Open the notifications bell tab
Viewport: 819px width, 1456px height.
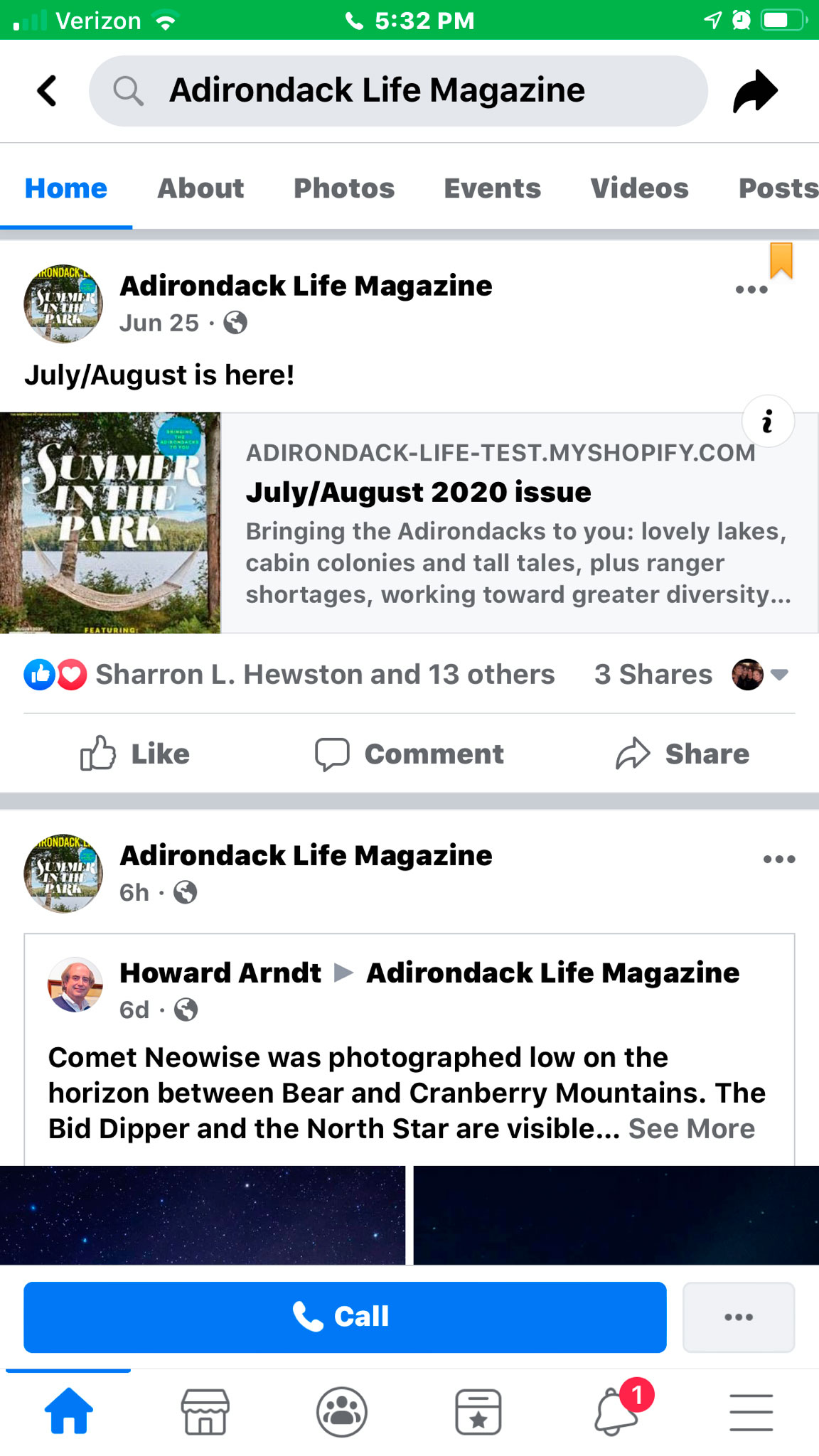click(x=616, y=1412)
